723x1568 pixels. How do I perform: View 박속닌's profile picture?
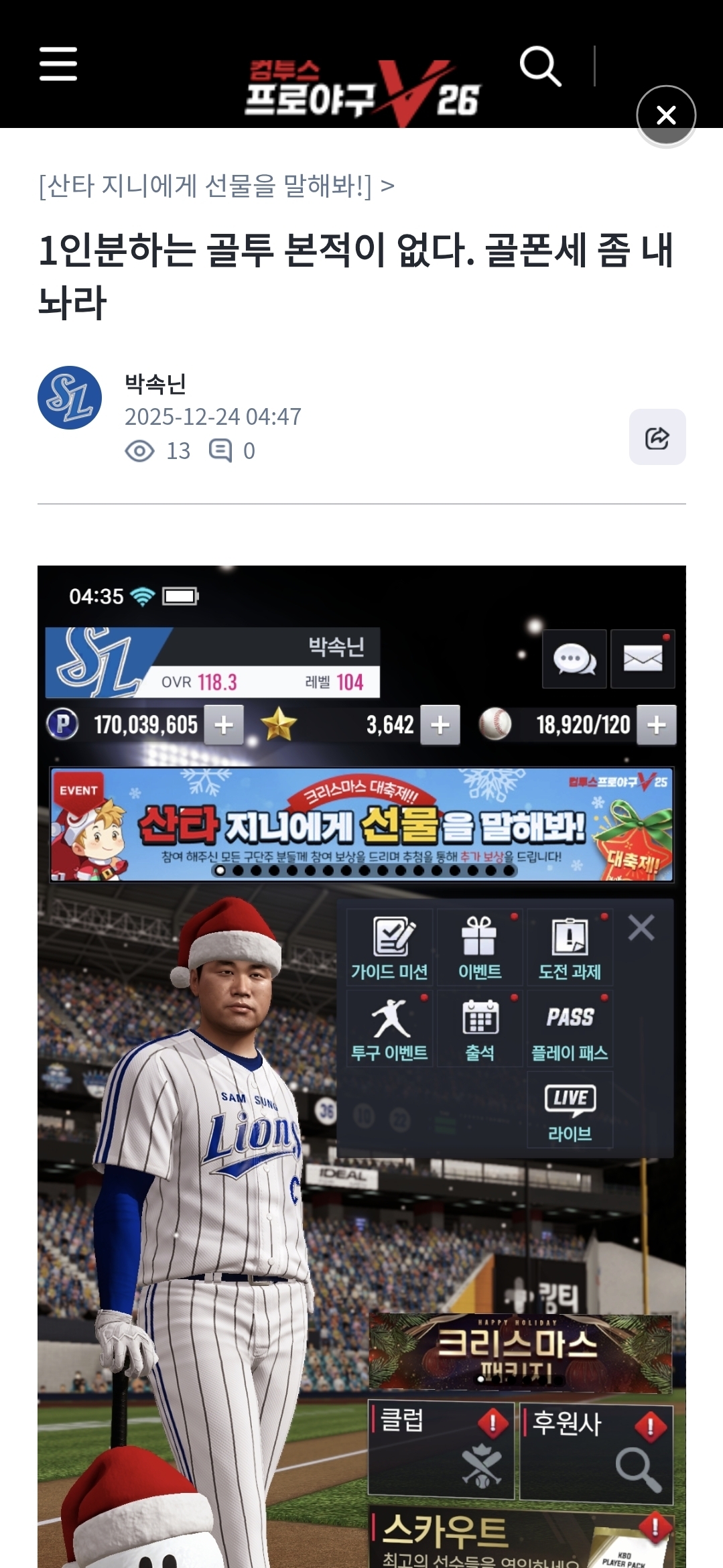(70, 397)
